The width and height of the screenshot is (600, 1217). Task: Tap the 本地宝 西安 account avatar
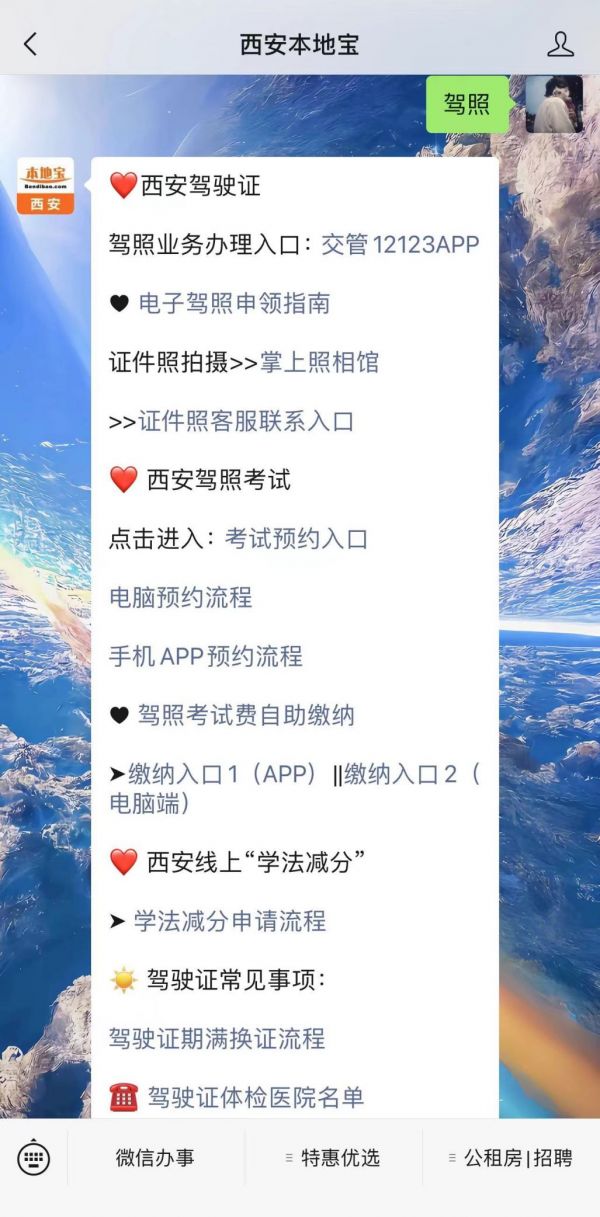45,186
